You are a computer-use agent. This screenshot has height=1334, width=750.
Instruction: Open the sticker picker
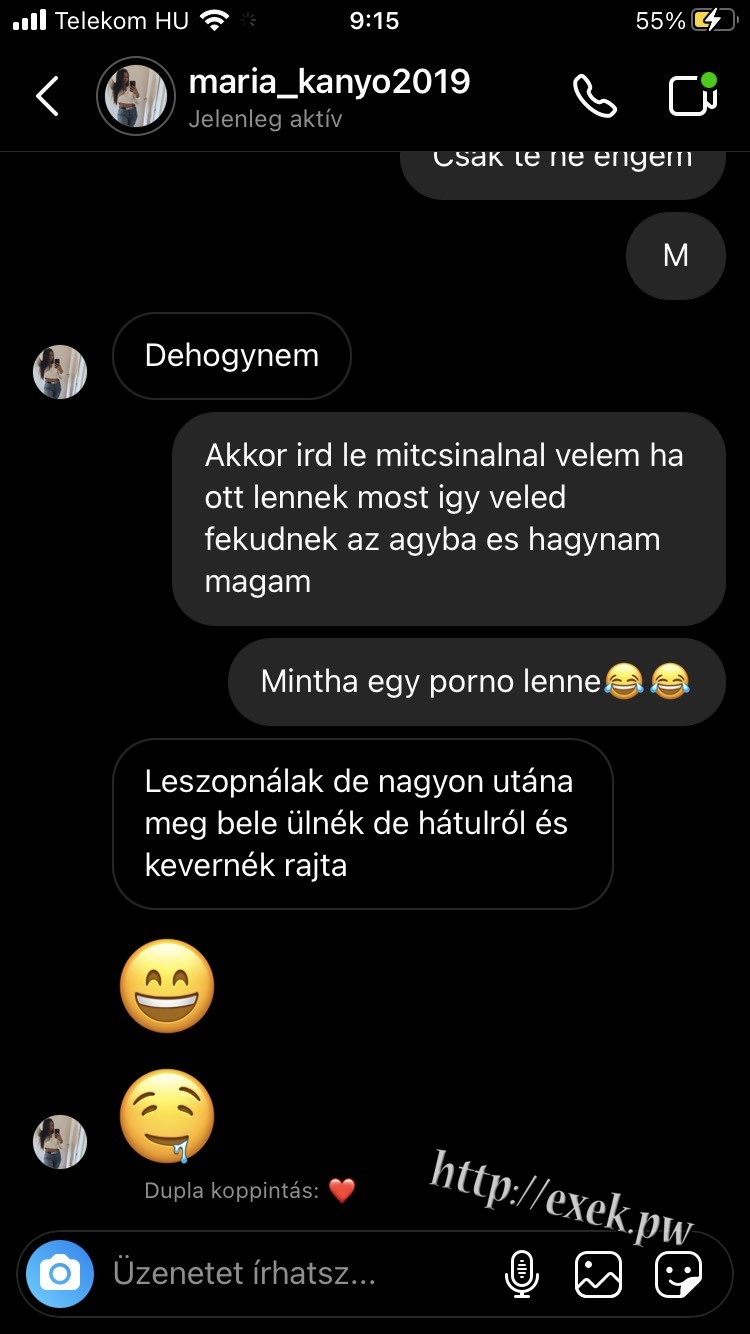[678, 1275]
